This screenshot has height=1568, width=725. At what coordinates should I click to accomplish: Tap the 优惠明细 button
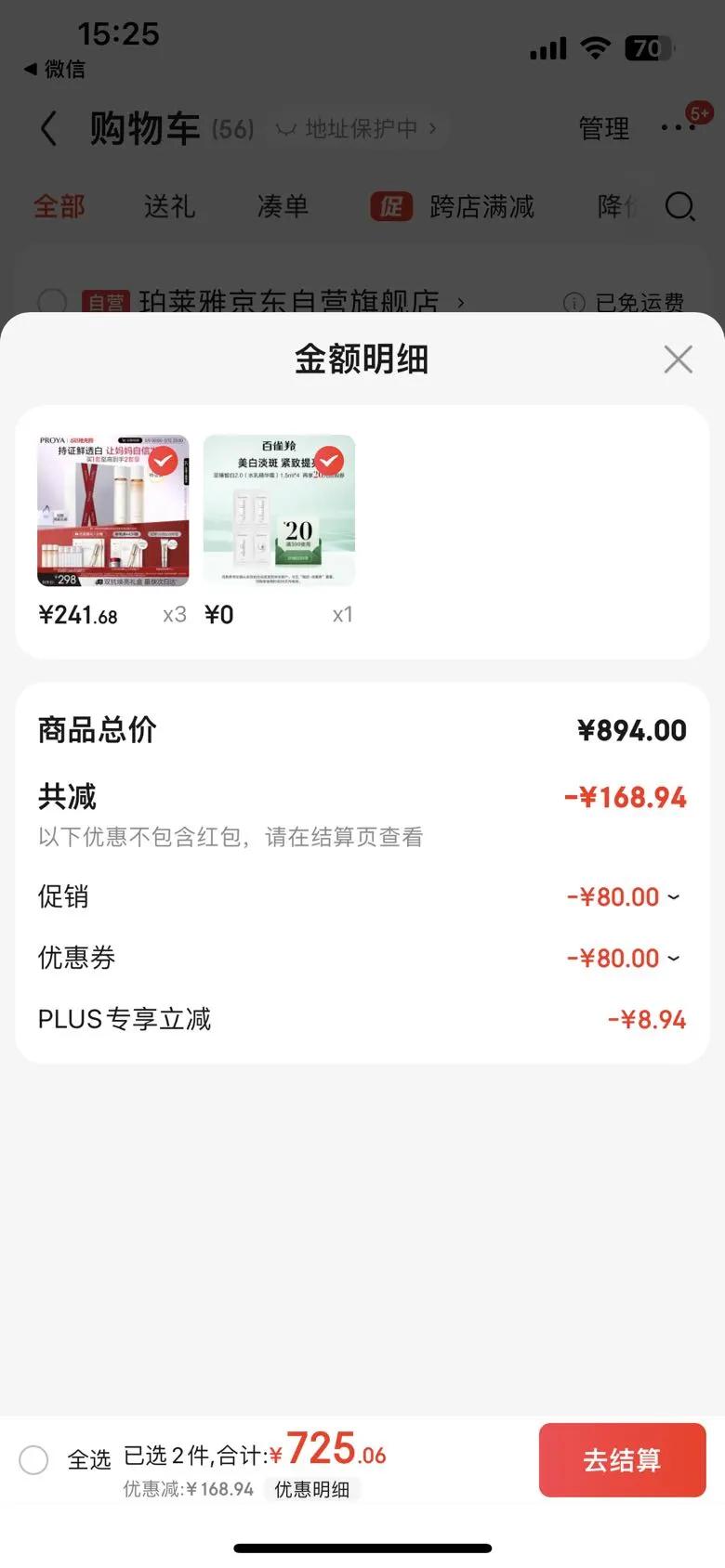(x=312, y=1489)
